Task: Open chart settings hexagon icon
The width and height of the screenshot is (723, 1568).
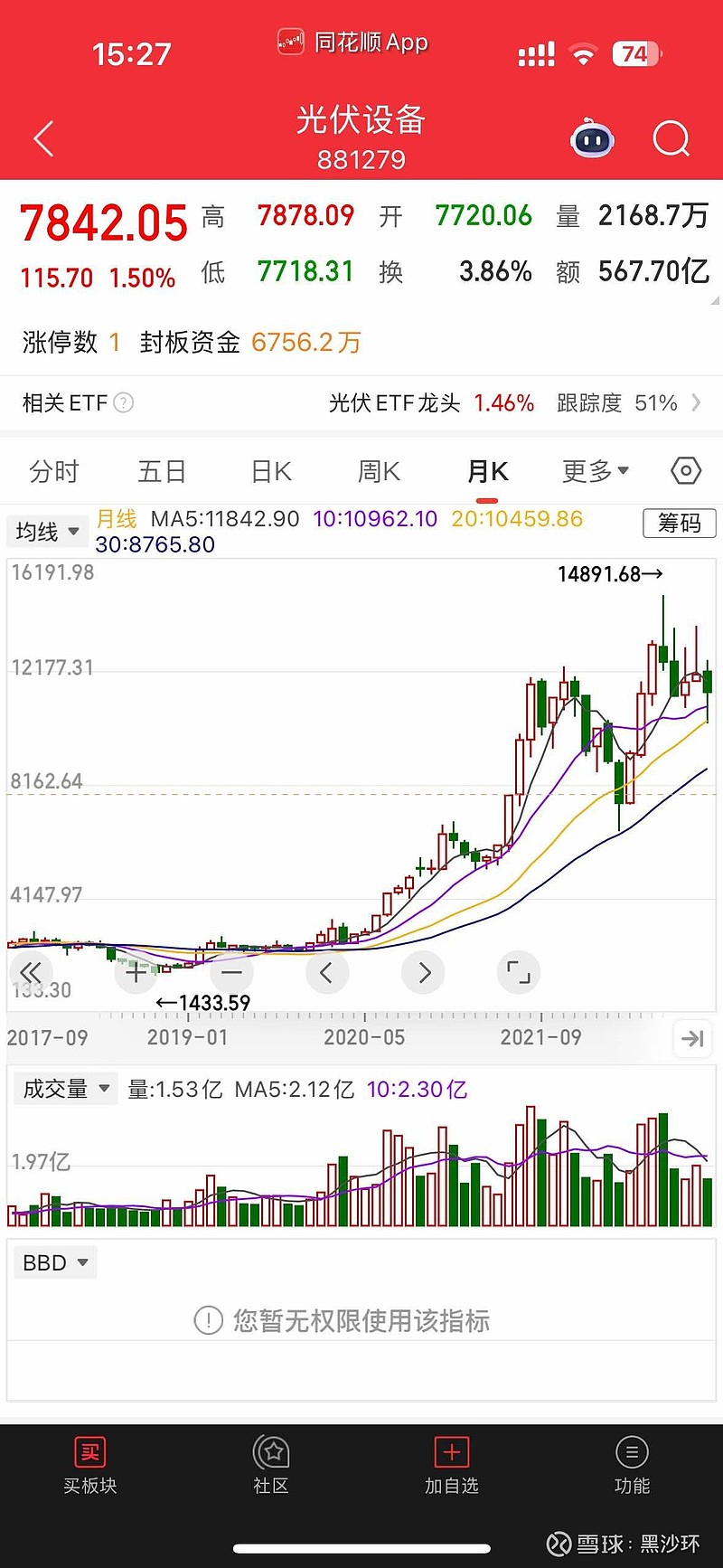Action: (686, 471)
